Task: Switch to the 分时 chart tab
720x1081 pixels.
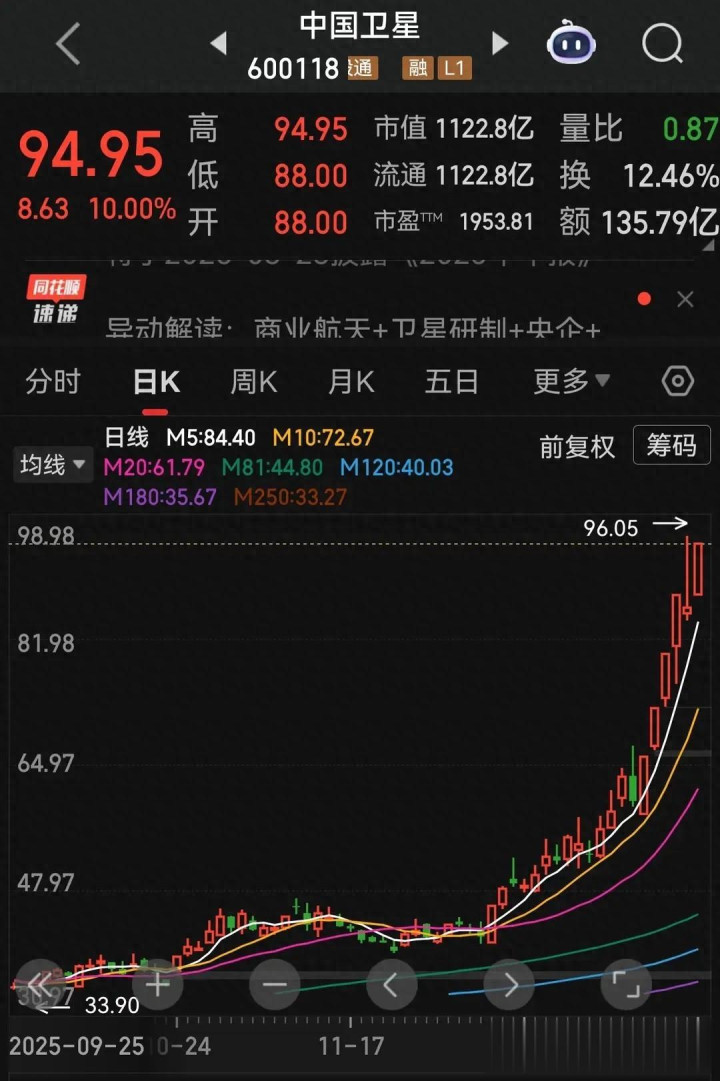Action: coord(53,381)
